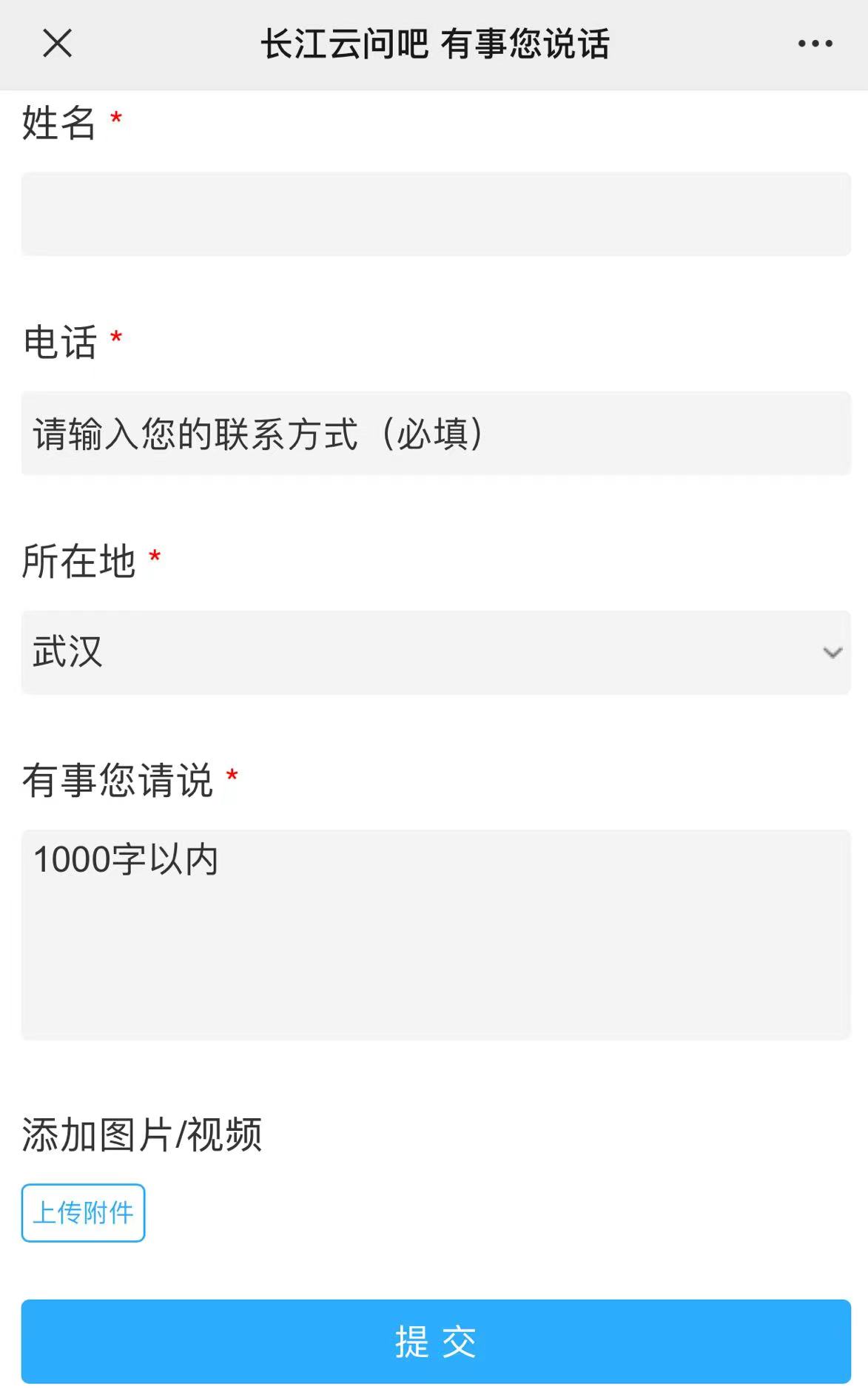Submit the form with 提交 button
This screenshot has width=868, height=1395.
coord(435,1341)
